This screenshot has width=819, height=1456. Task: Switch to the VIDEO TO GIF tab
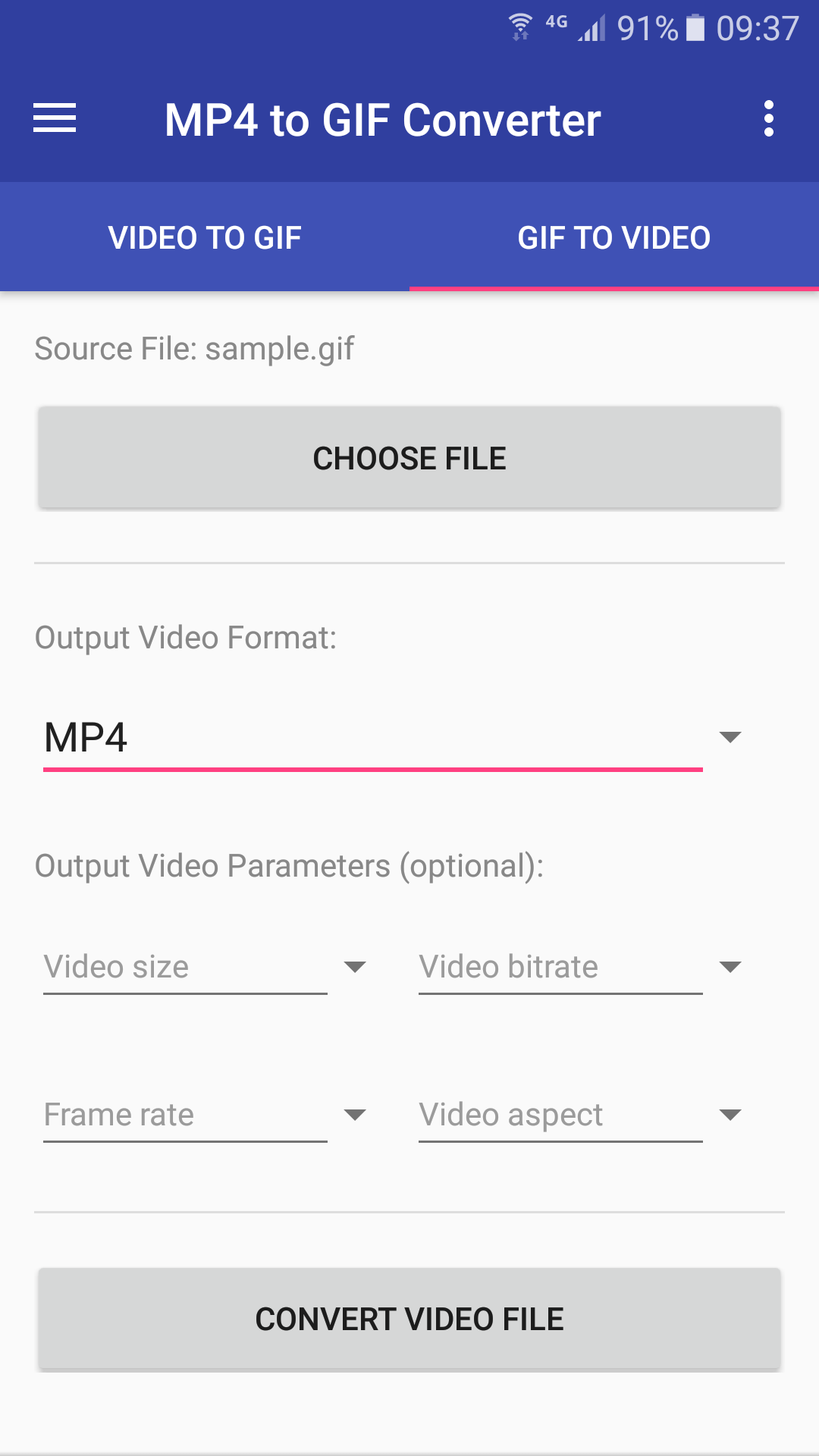(x=206, y=237)
